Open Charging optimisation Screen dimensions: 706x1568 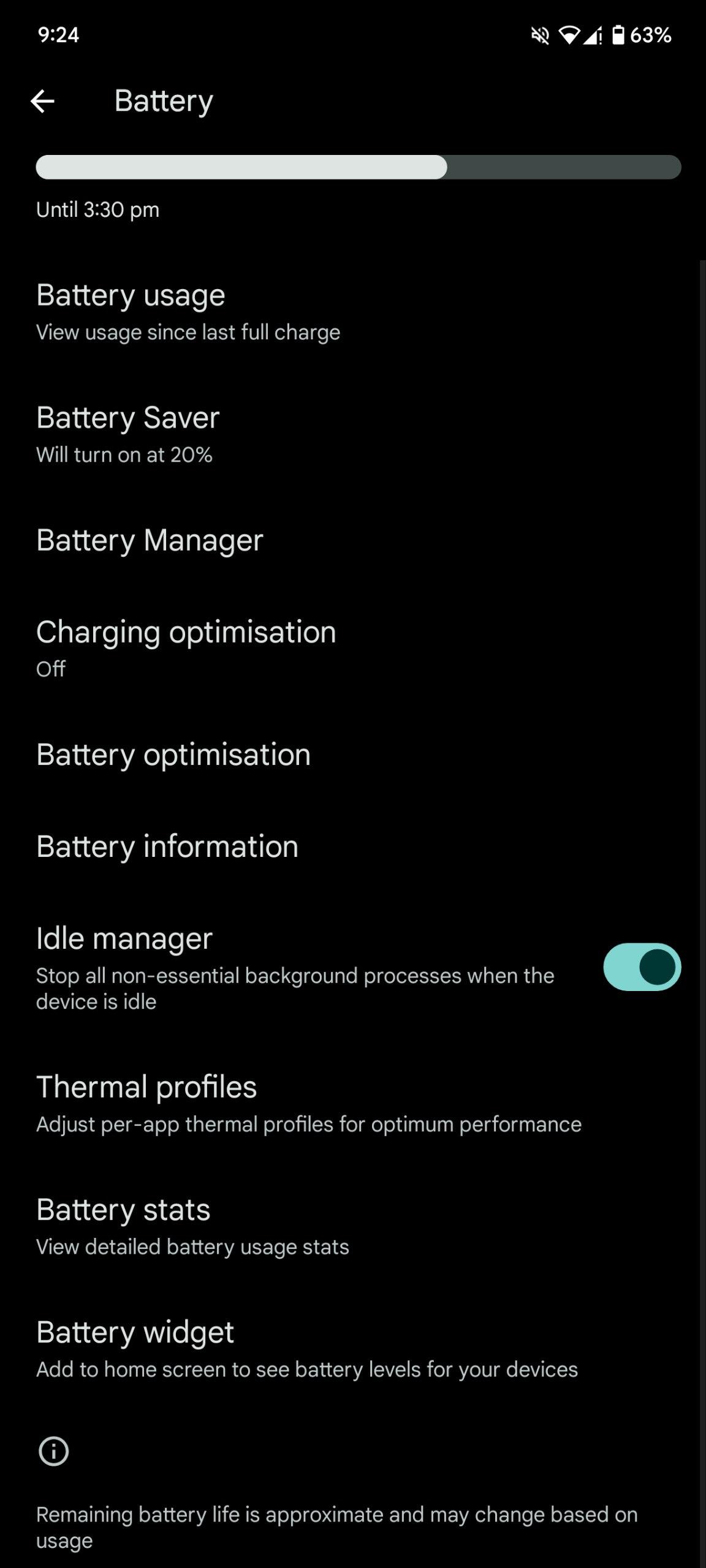(186, 648)
